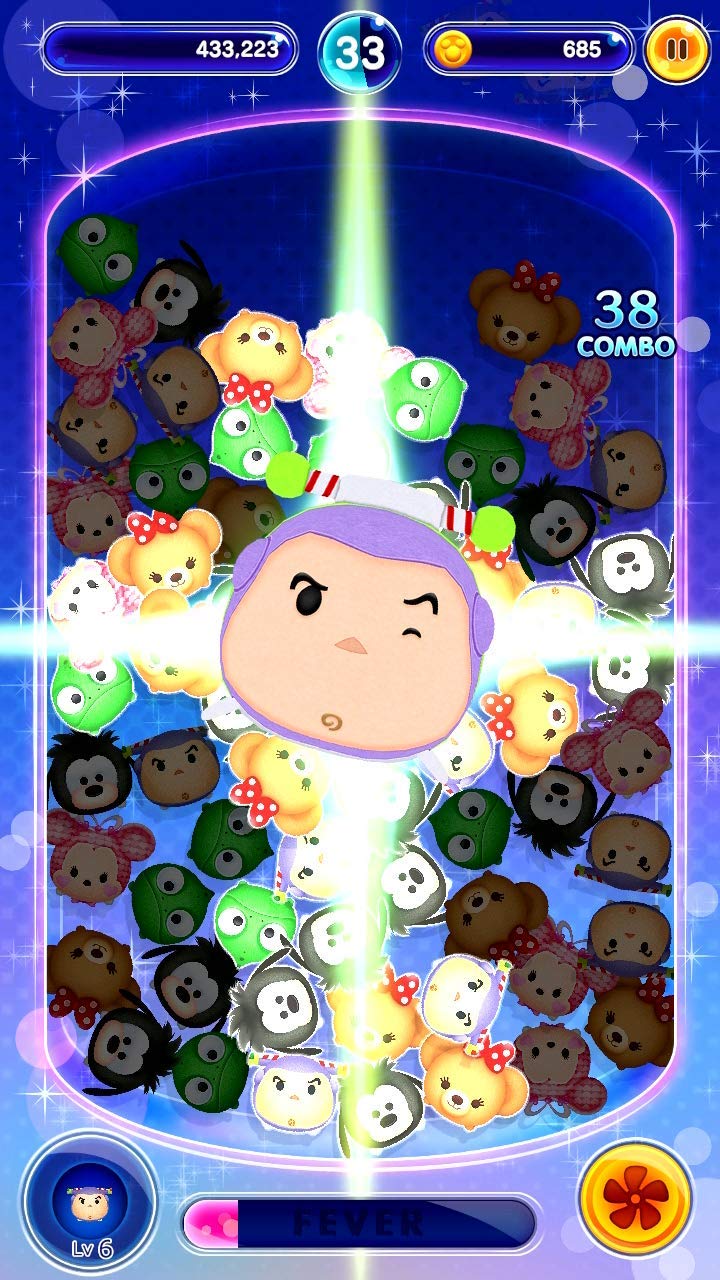Pause the game
720x1280 pixels.
[677, 49]
